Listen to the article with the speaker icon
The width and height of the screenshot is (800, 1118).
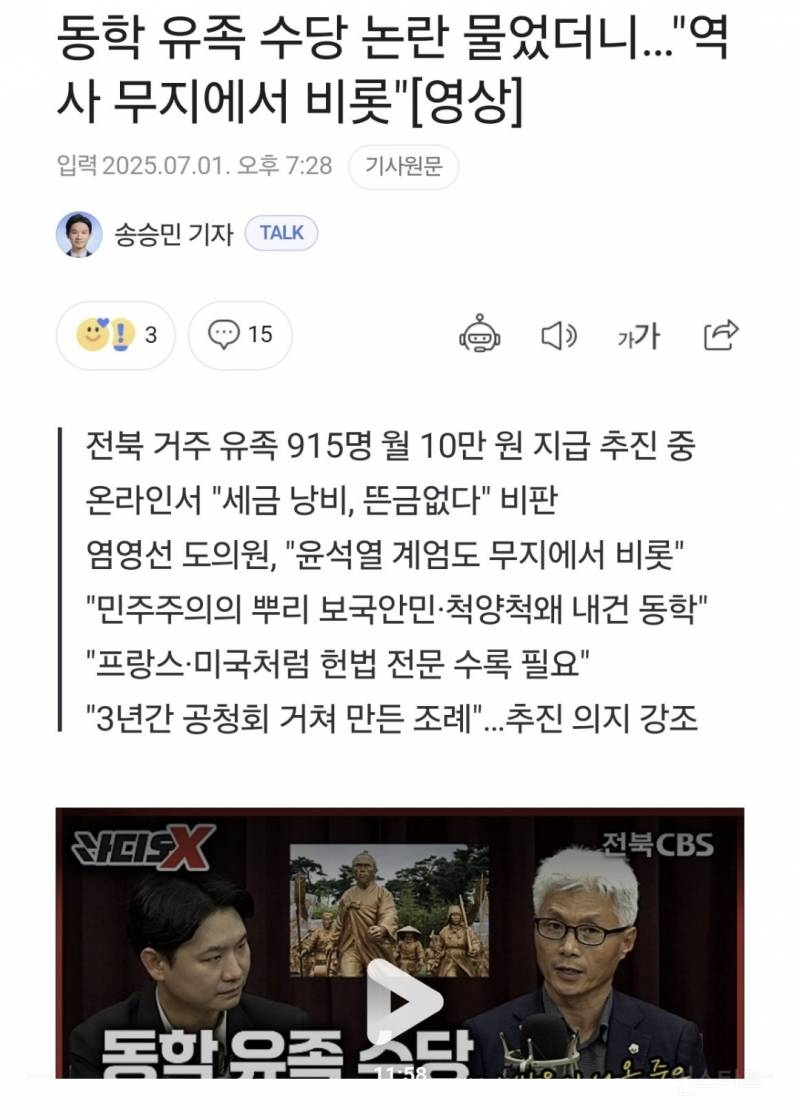(x=559, y=335)
